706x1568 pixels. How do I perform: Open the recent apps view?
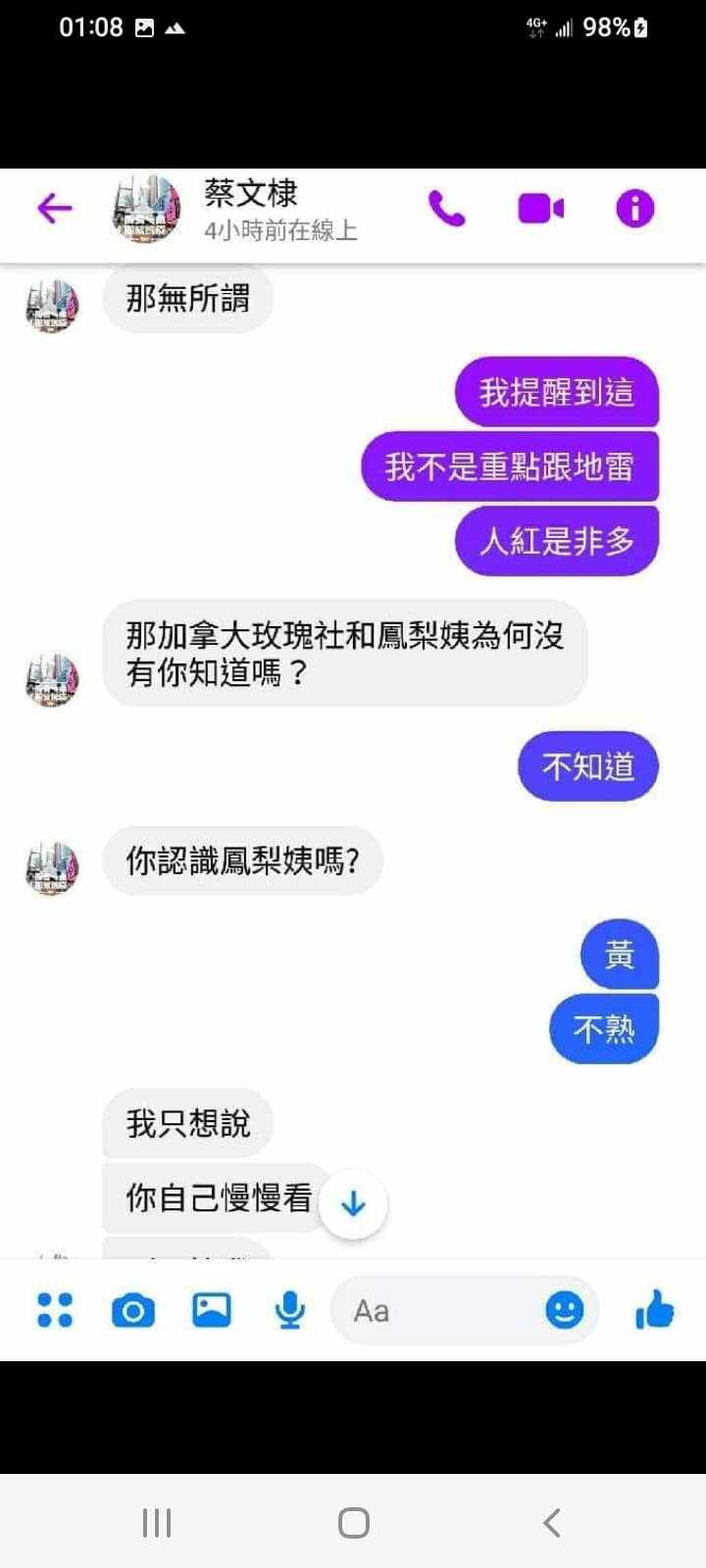[157, 1522]
